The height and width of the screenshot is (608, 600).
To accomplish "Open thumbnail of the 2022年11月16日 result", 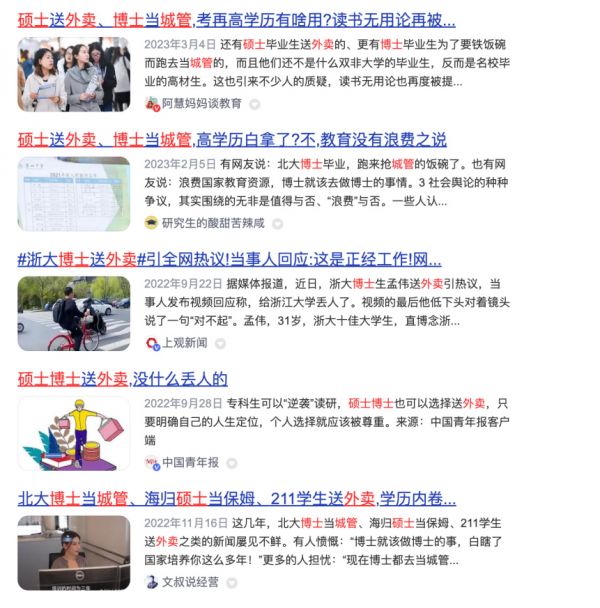I will tap(74, 552).
